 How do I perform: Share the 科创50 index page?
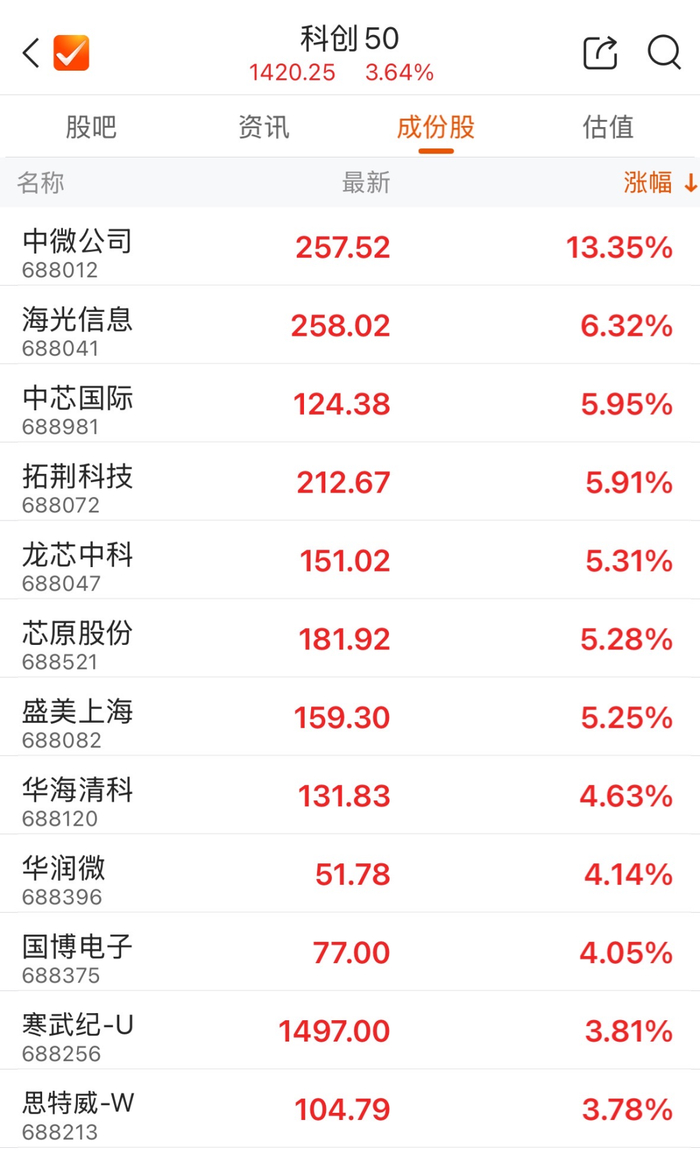[x=600, y=52]
